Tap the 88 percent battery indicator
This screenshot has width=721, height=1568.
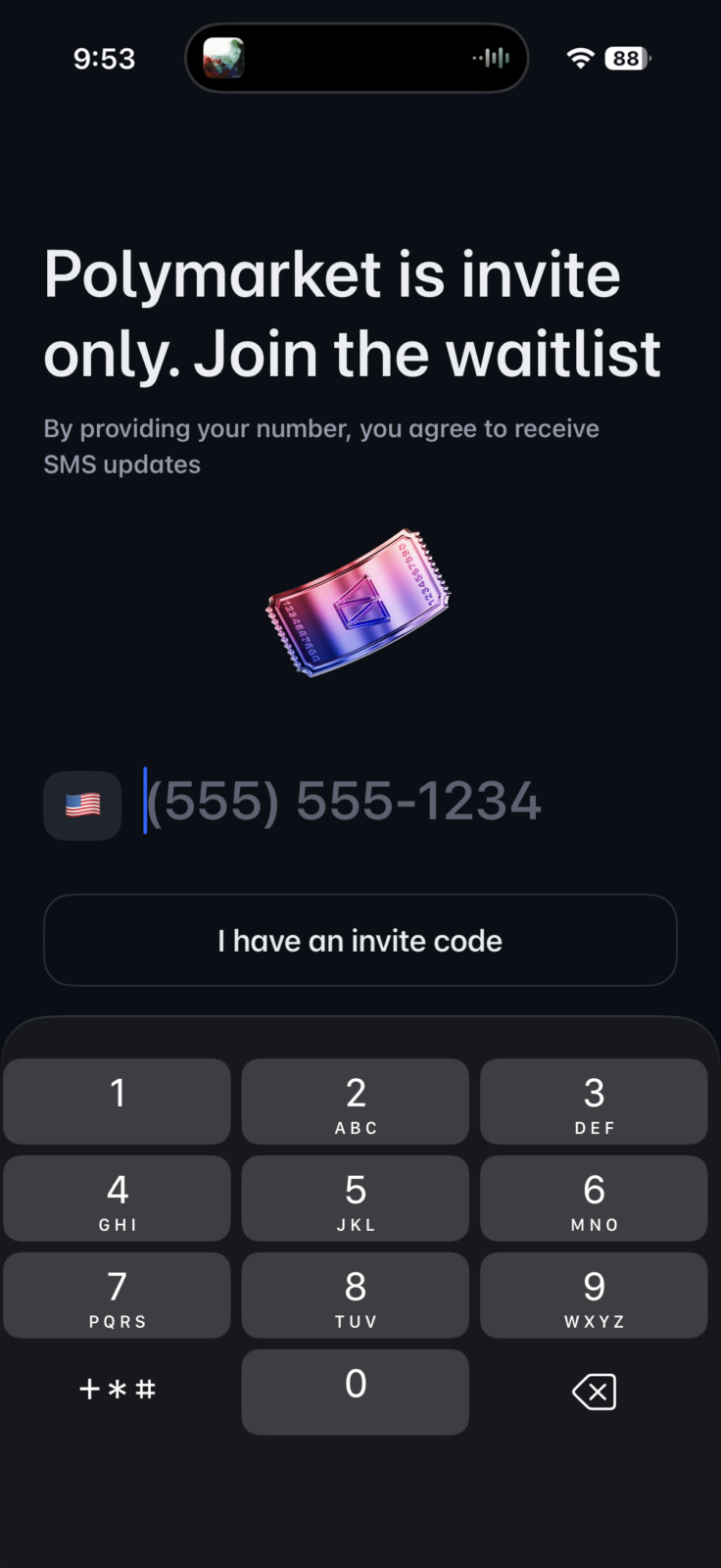click(626, 58)
